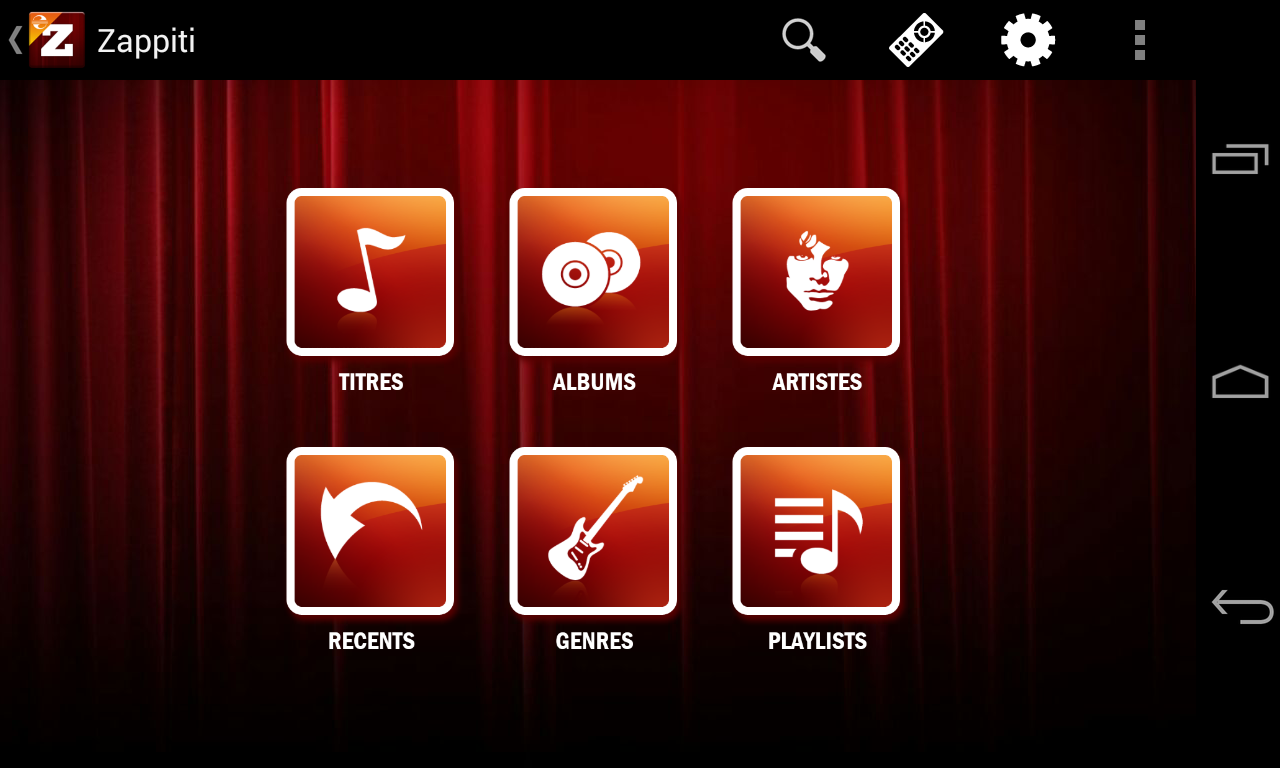This screenshot has width=1280, height=768.
Task: Select the Artistes tile
Action: coord(816,272)
